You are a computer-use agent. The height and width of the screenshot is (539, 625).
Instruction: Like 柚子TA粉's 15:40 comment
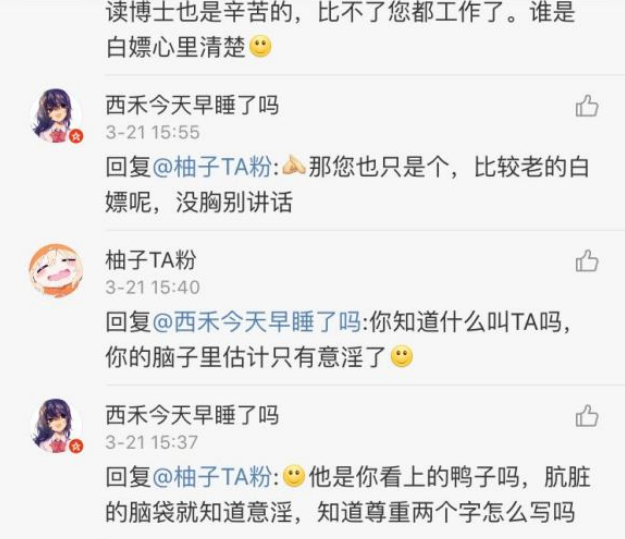[x=587, y=261]
